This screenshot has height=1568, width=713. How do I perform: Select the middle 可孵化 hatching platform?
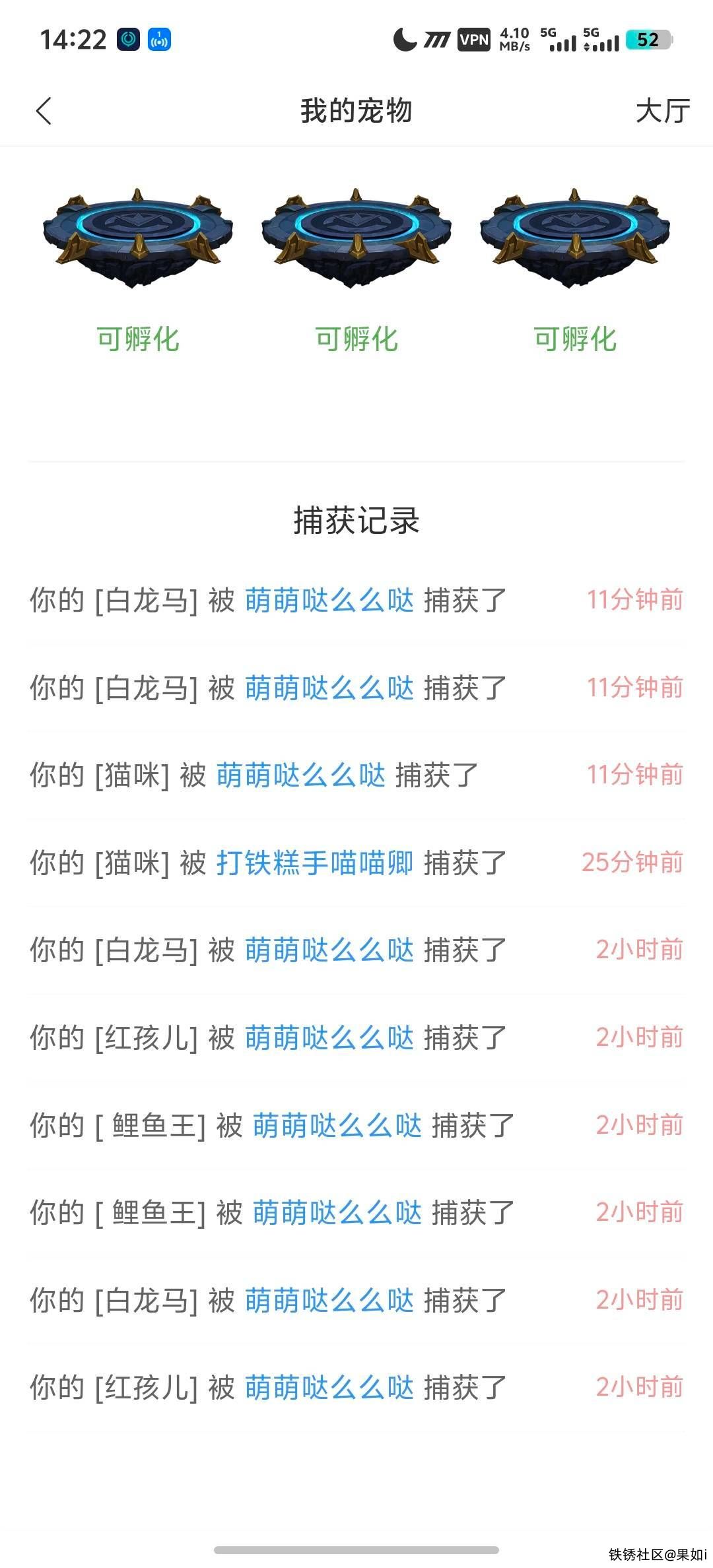[356, 238]
